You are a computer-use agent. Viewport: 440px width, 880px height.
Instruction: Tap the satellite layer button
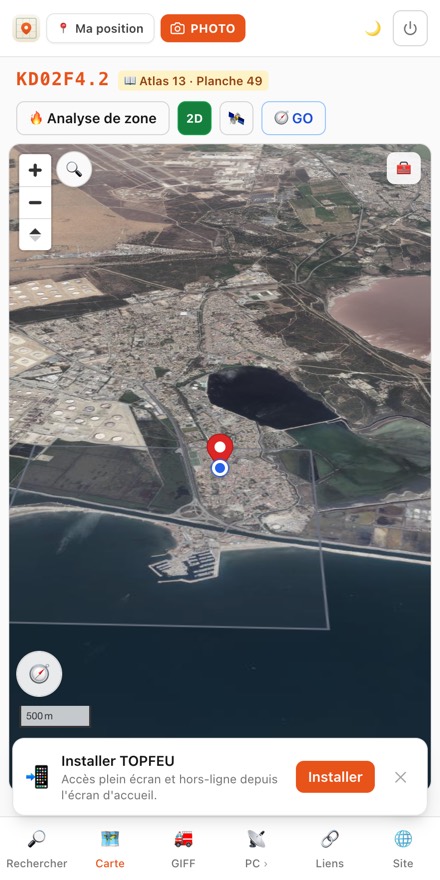(x=236, y=118)
